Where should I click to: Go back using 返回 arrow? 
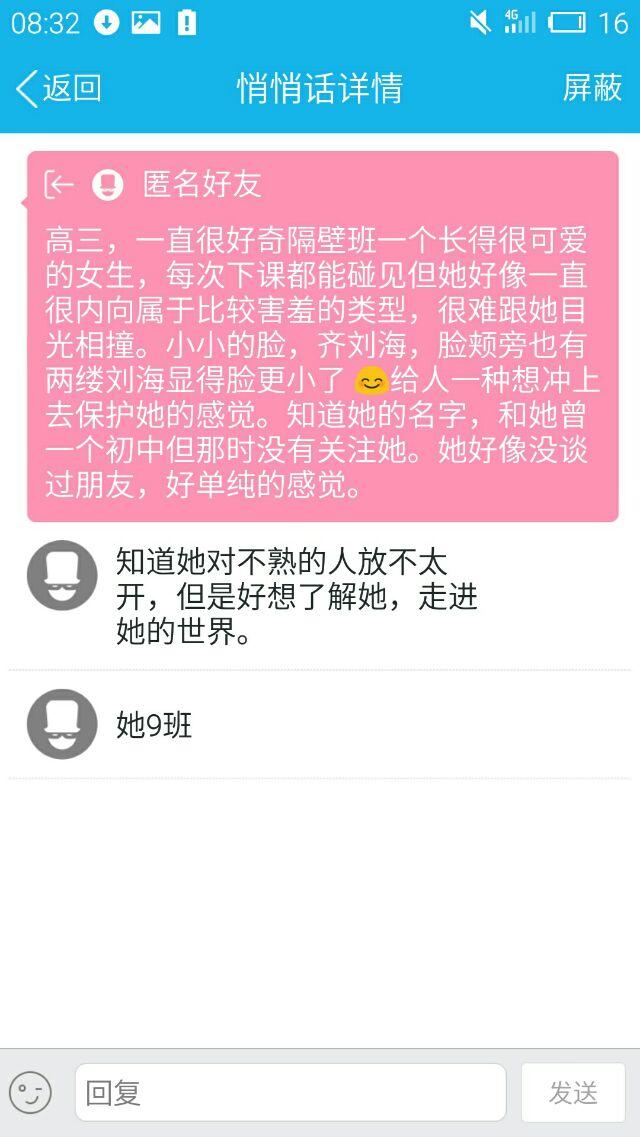coord(58,88)
